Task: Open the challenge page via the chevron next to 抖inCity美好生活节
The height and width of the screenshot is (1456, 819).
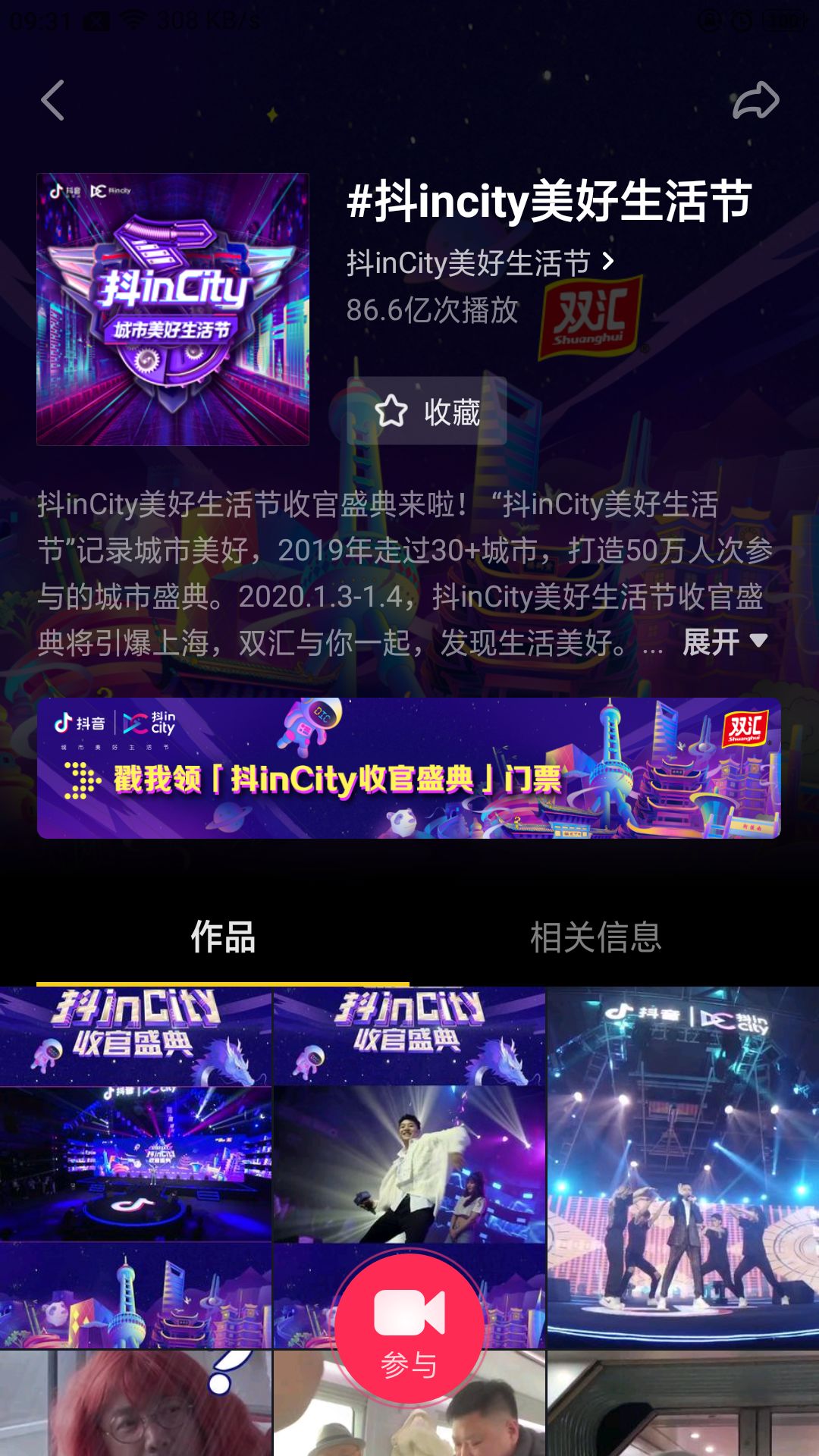Action: (607, 262)
